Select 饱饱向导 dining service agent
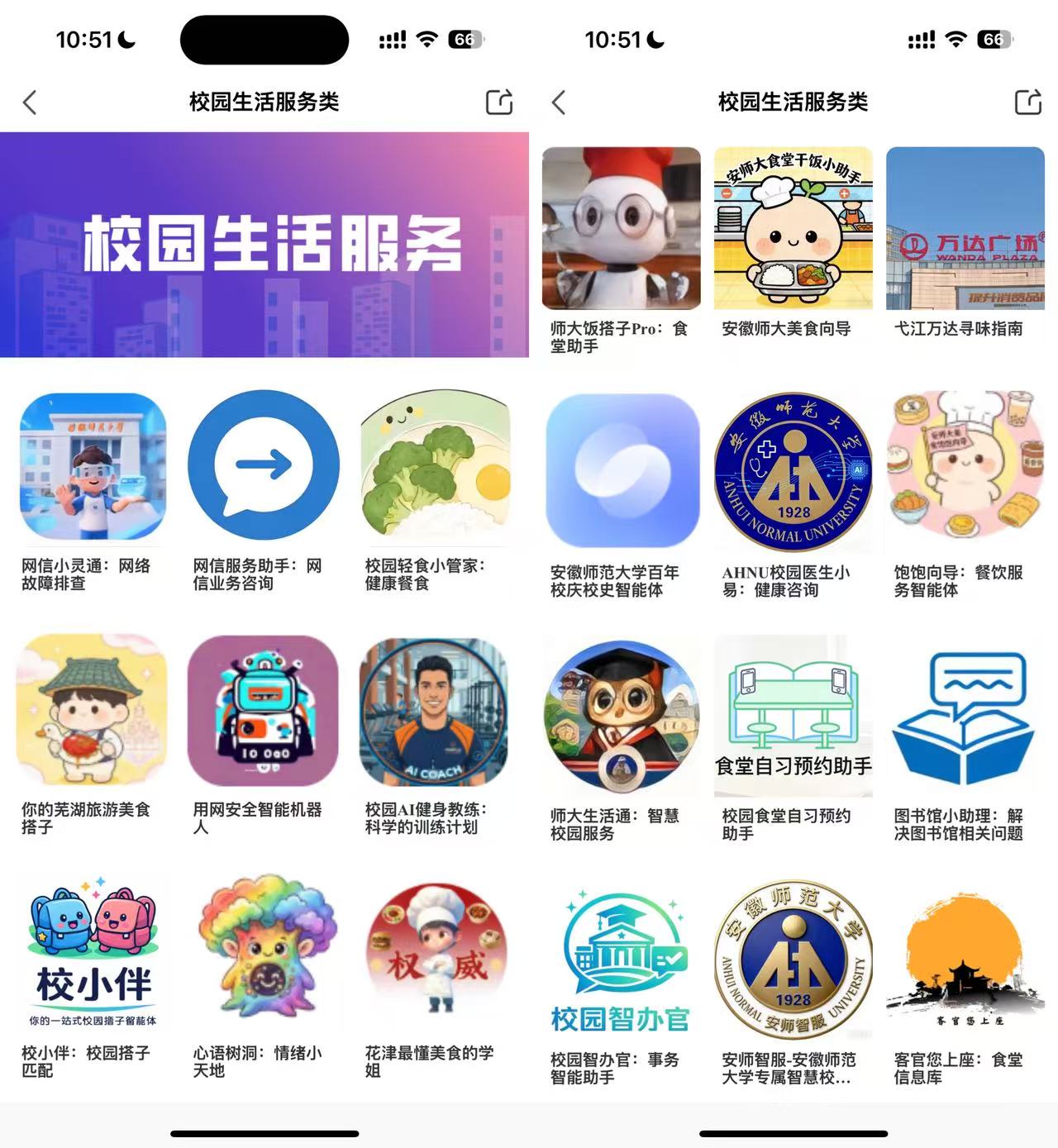 (965, 471)
